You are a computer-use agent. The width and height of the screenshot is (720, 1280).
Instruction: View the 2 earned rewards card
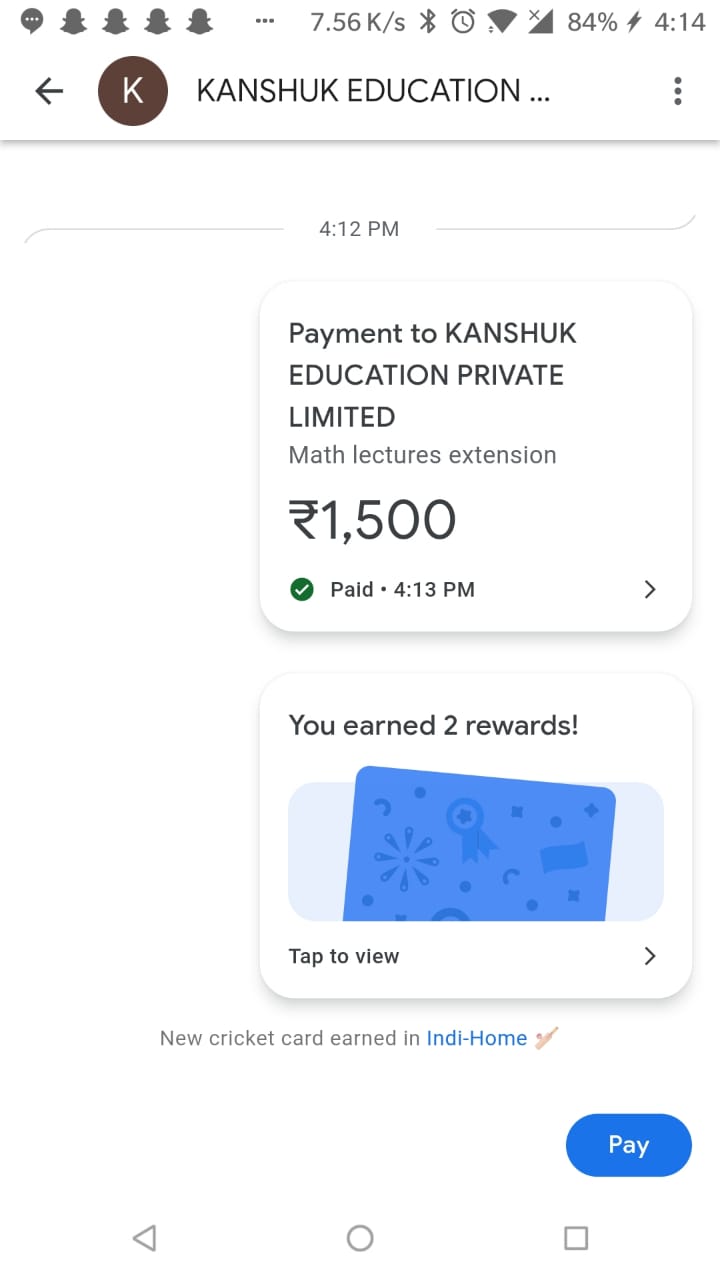[x=475, y=836]
